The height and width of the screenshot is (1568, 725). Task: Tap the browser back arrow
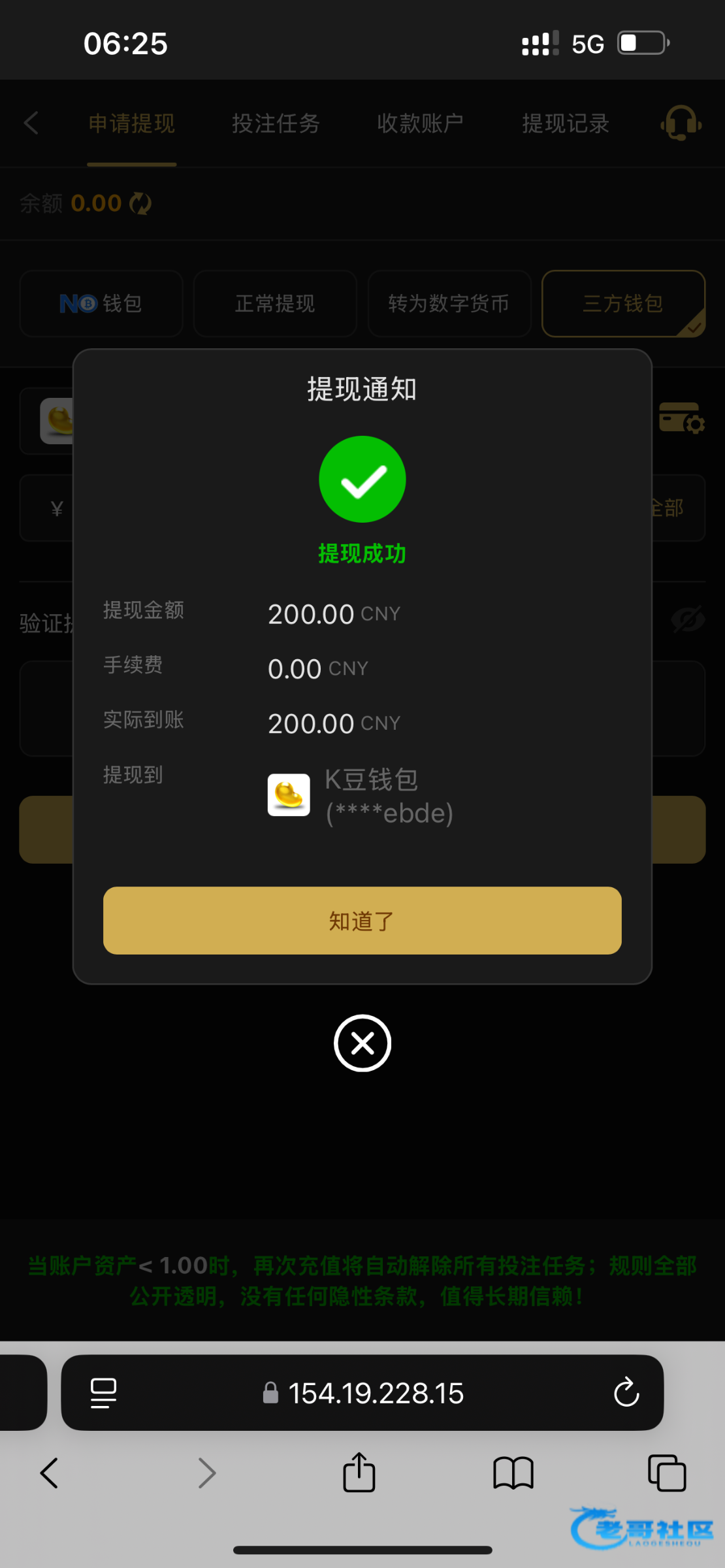coord(50,1473)
